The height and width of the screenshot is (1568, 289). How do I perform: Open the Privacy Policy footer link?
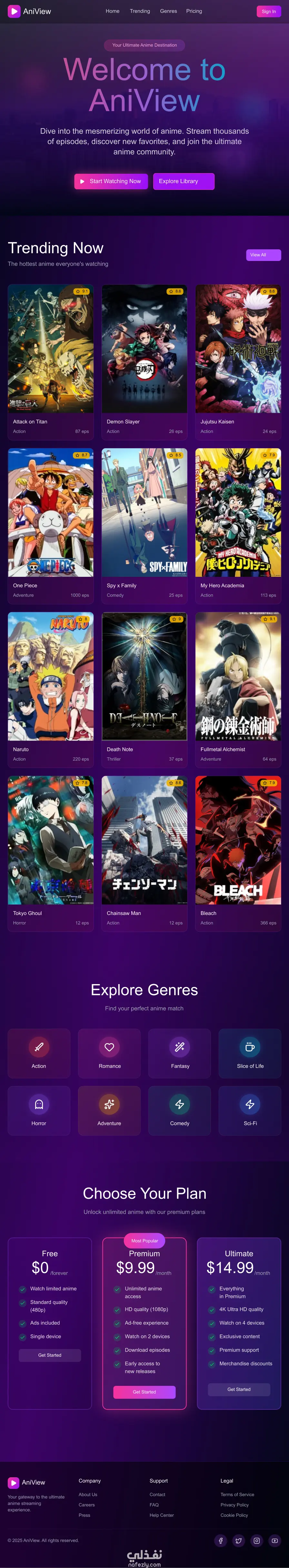pyautogui.click(x=234, y=1505)
